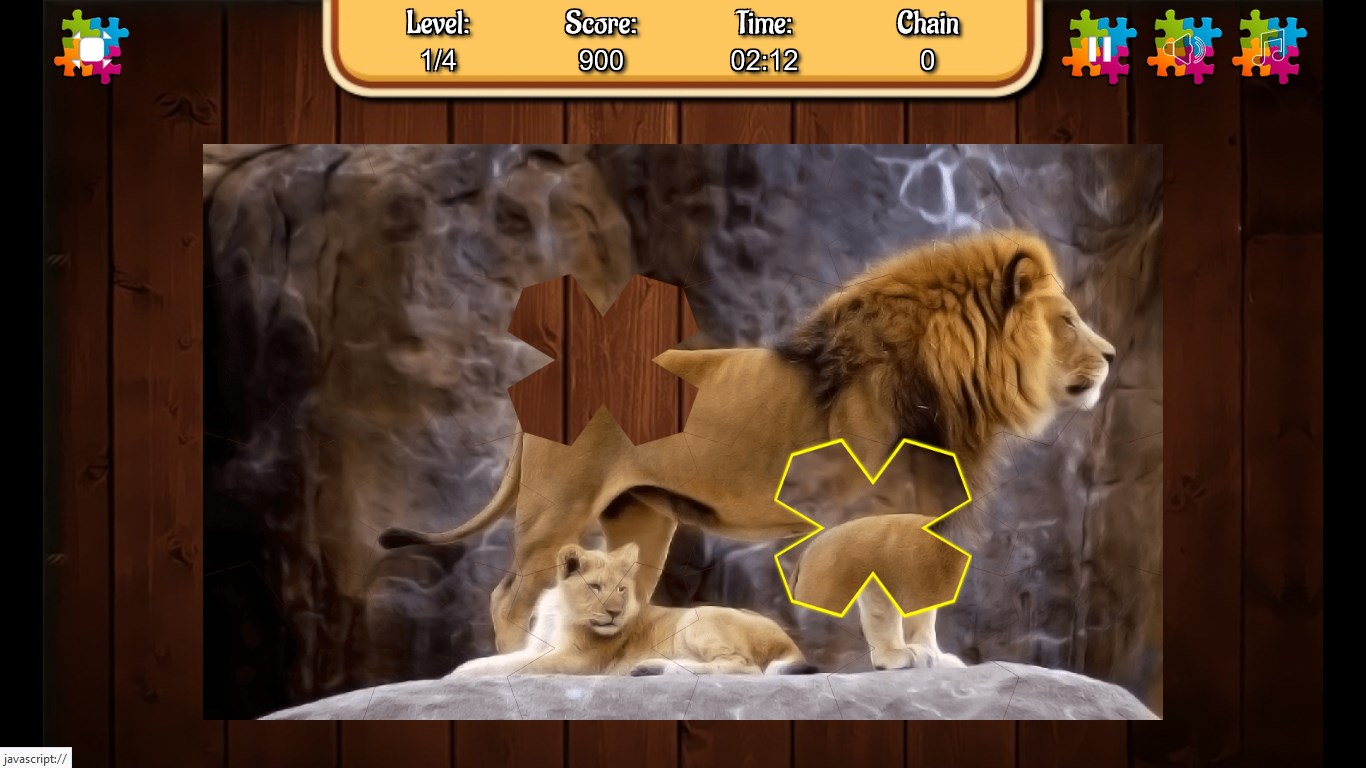
Task: Toggle fullscreen mode with the puzzle icon
Action: [x=92, y=48]
